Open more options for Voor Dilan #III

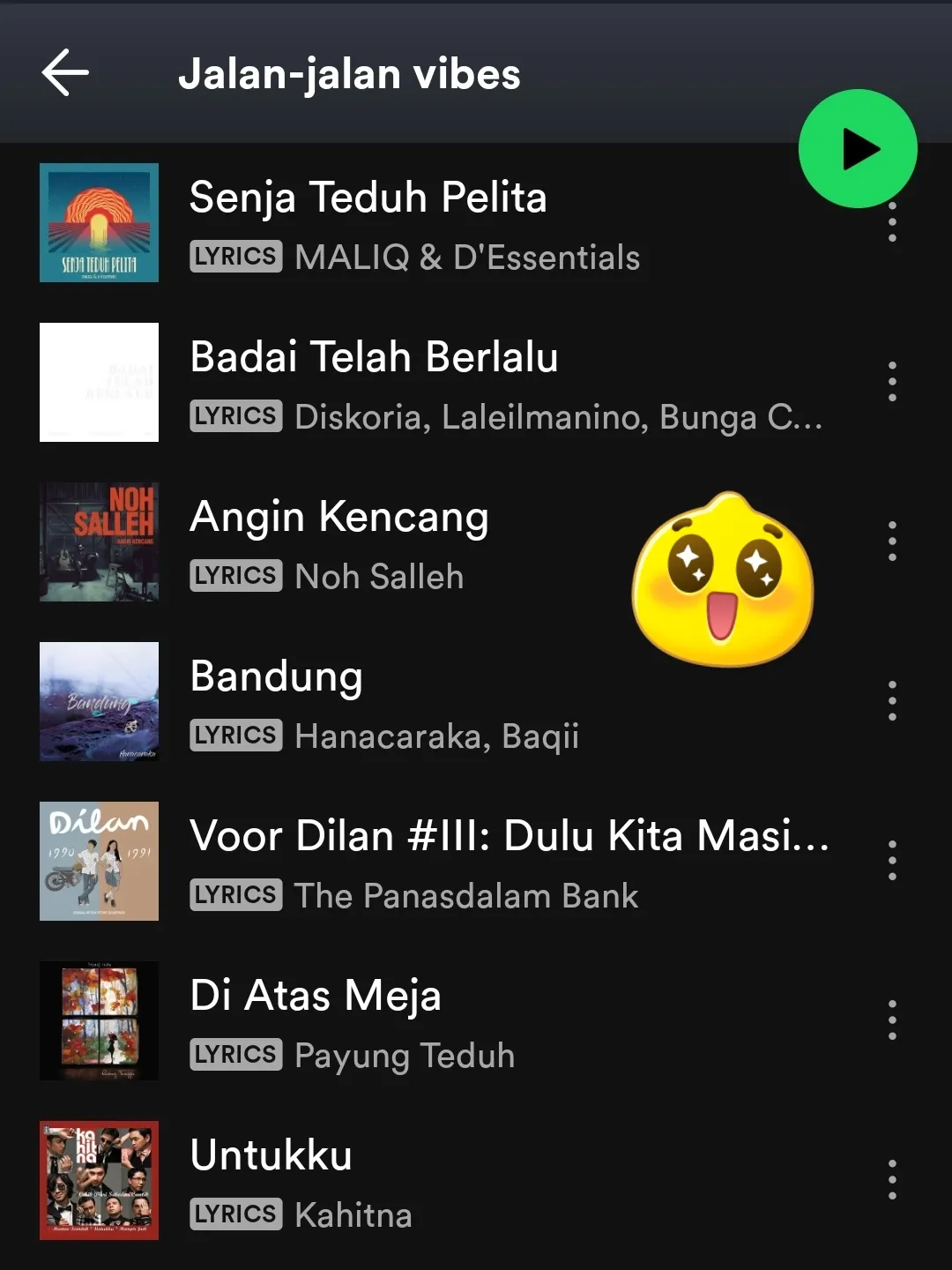pyautogui.click(x=892, y=861)
